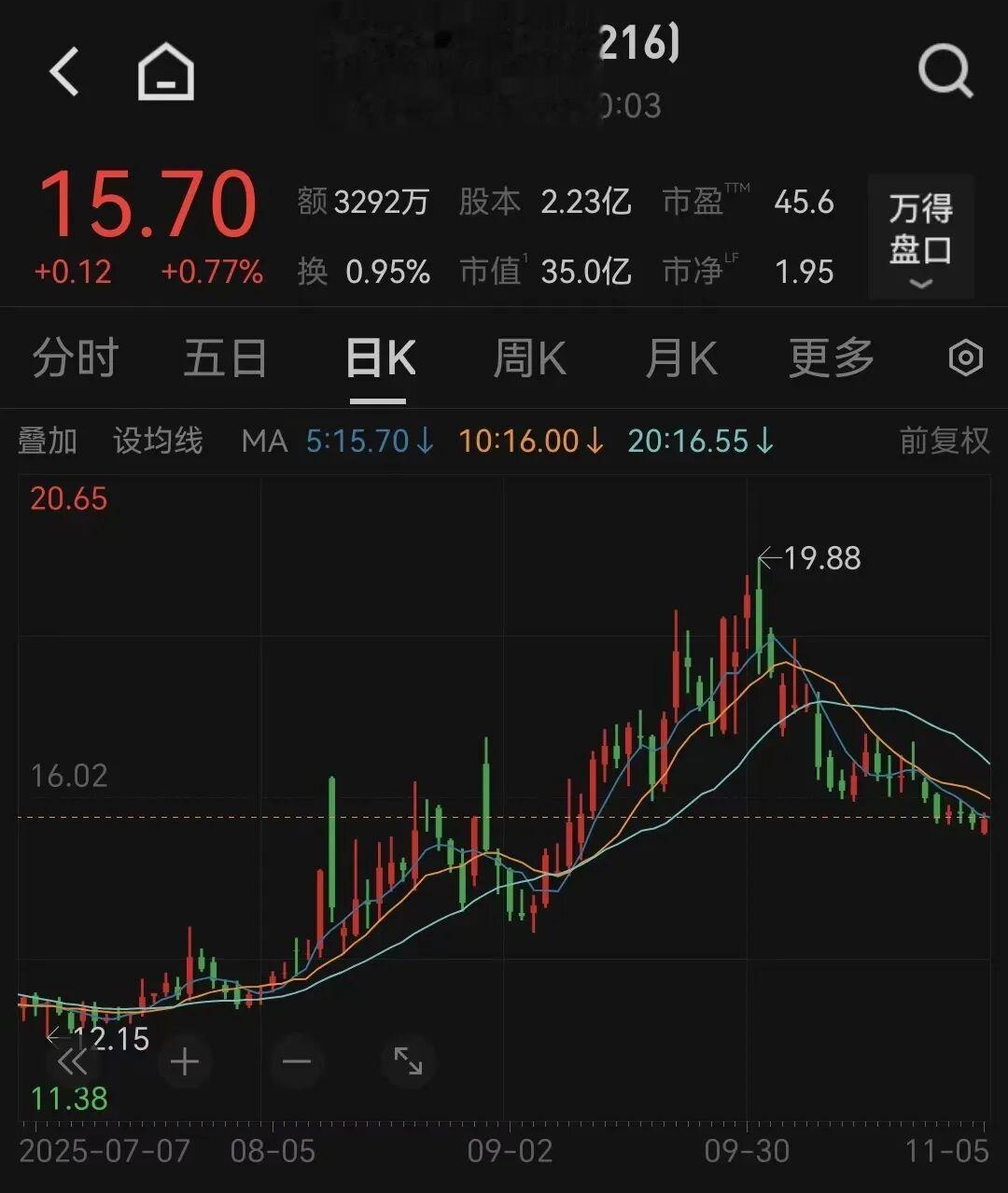
Task: Expand the 更多 chart types menu
Action: point(829,358)
